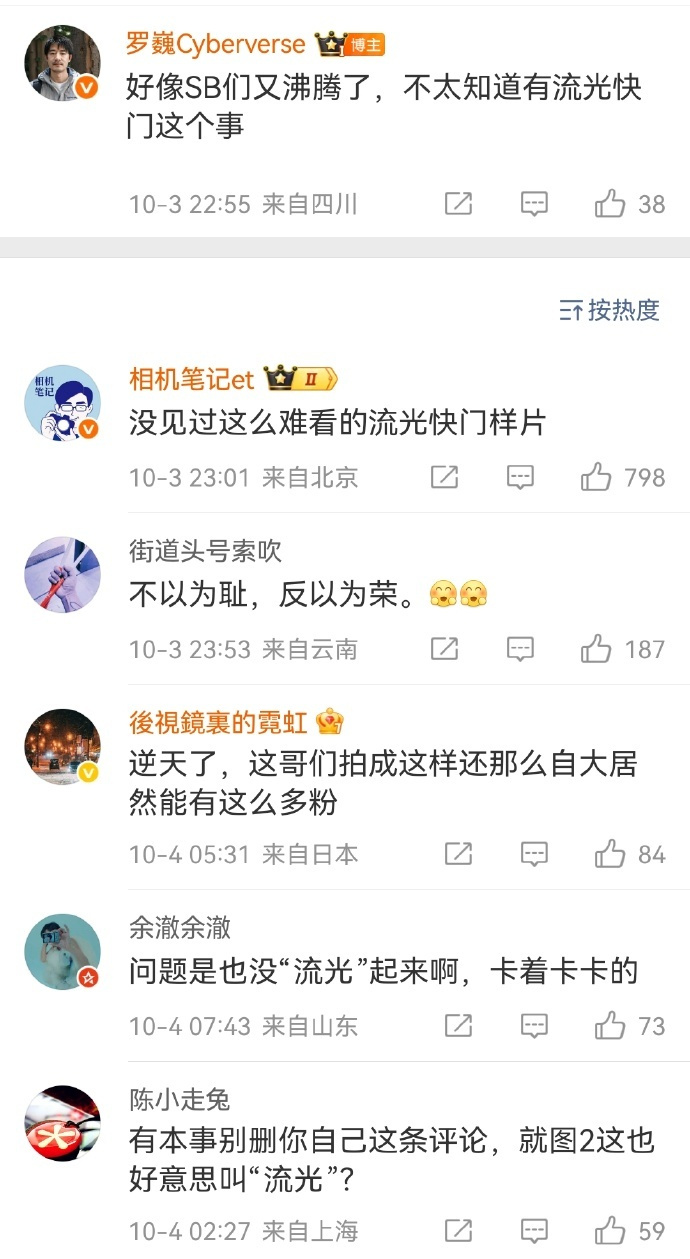Share 後視鏡裏的霓虹's comment

458,854
